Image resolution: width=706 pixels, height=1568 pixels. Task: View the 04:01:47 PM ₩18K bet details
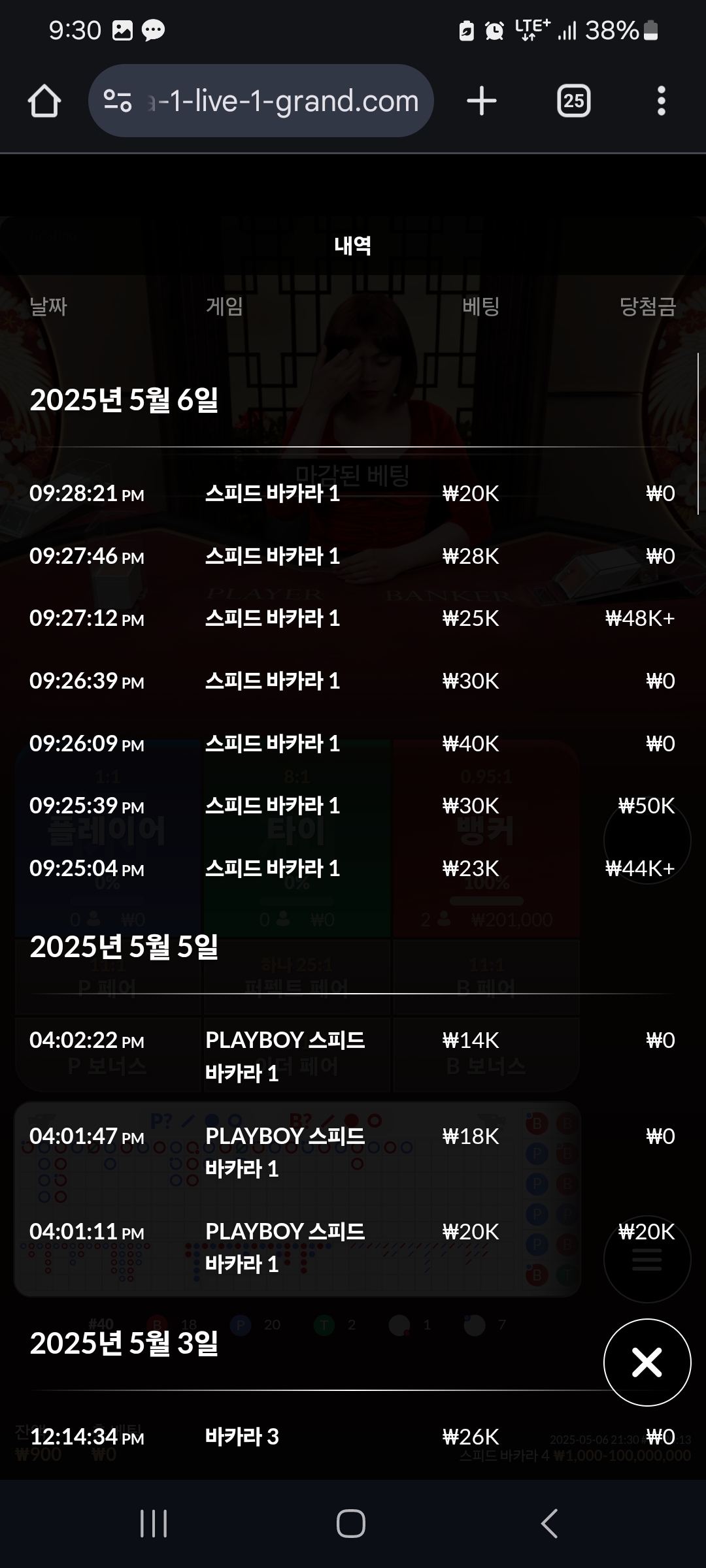[352, 1152]
